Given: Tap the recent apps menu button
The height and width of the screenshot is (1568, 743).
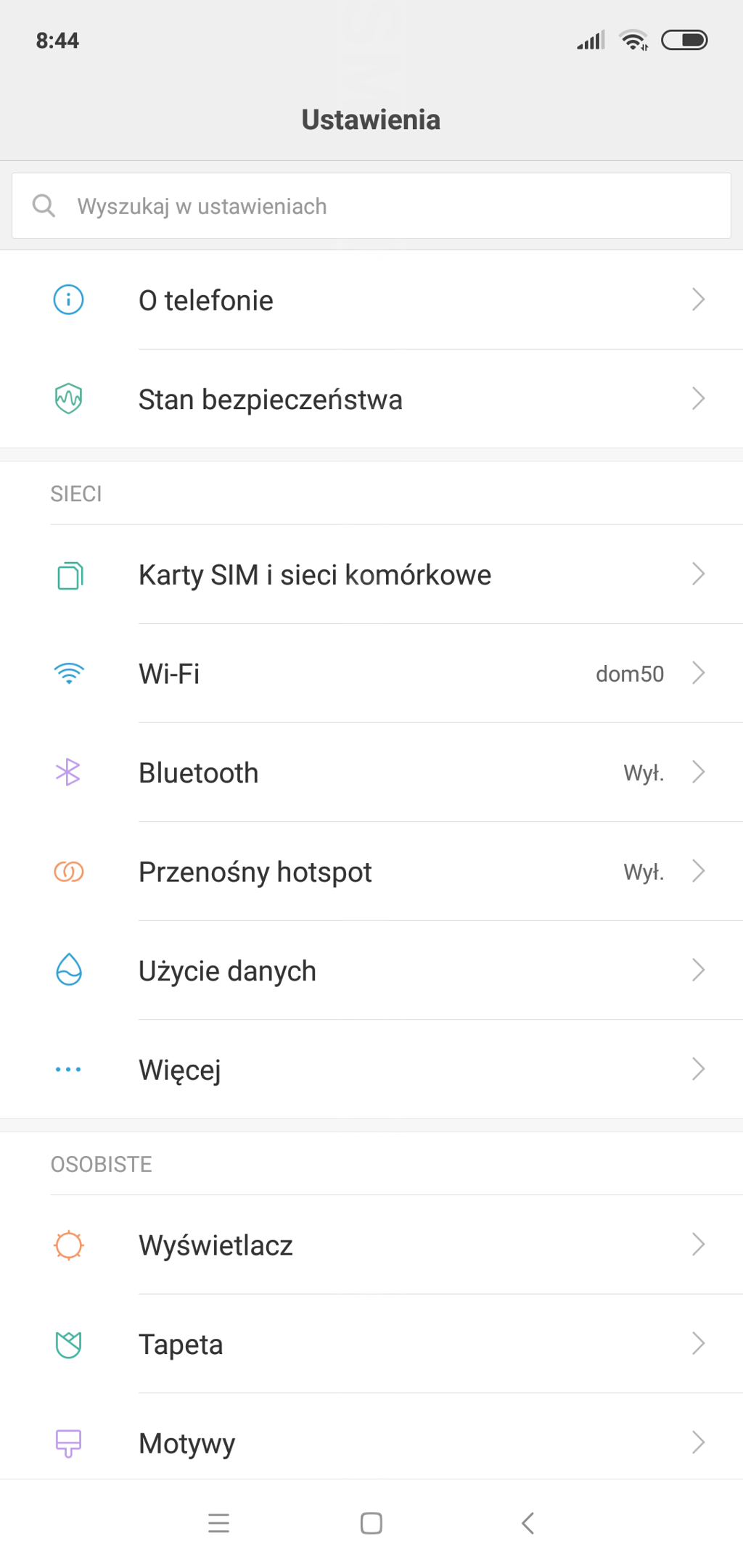Looking at the screenshot, I should coord(218,1523).
